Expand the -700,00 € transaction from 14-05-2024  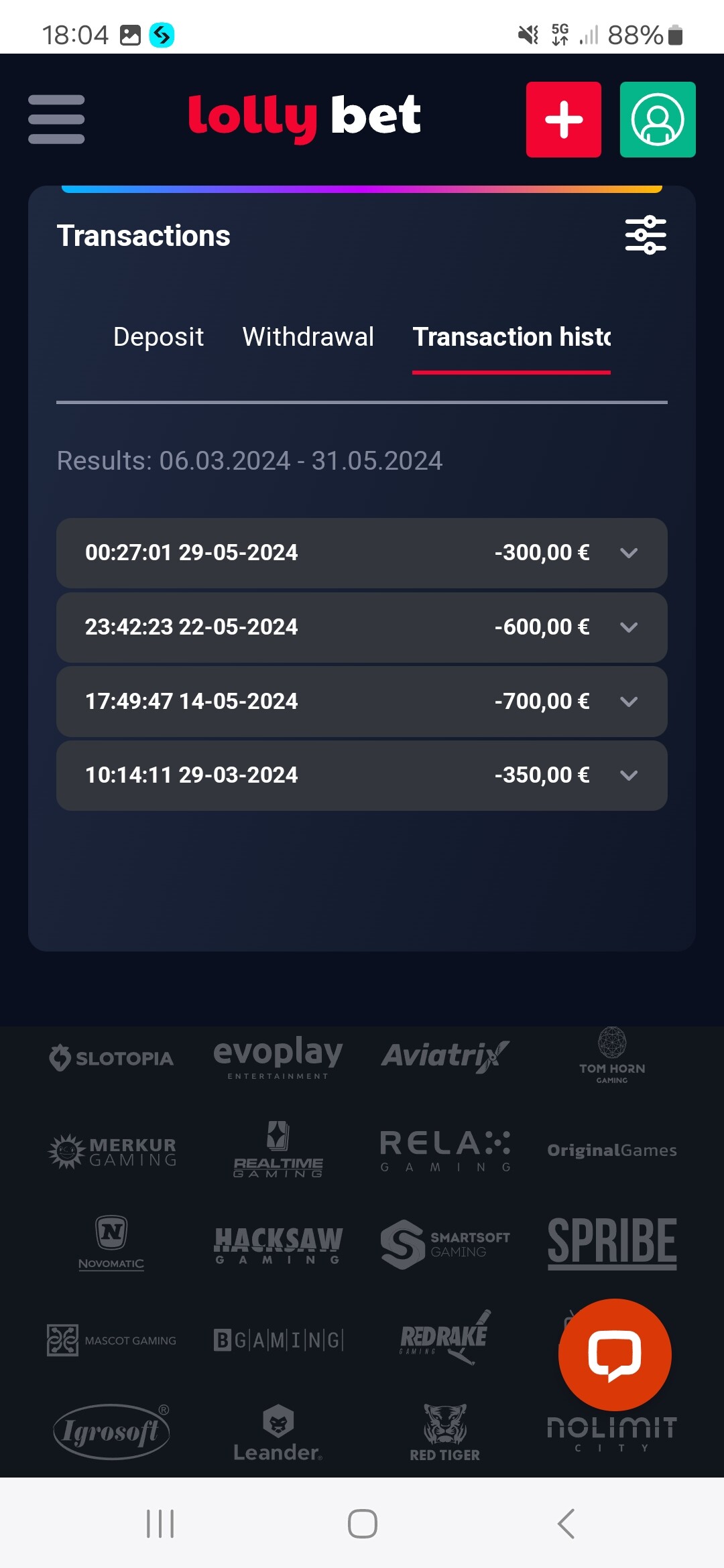629,702
